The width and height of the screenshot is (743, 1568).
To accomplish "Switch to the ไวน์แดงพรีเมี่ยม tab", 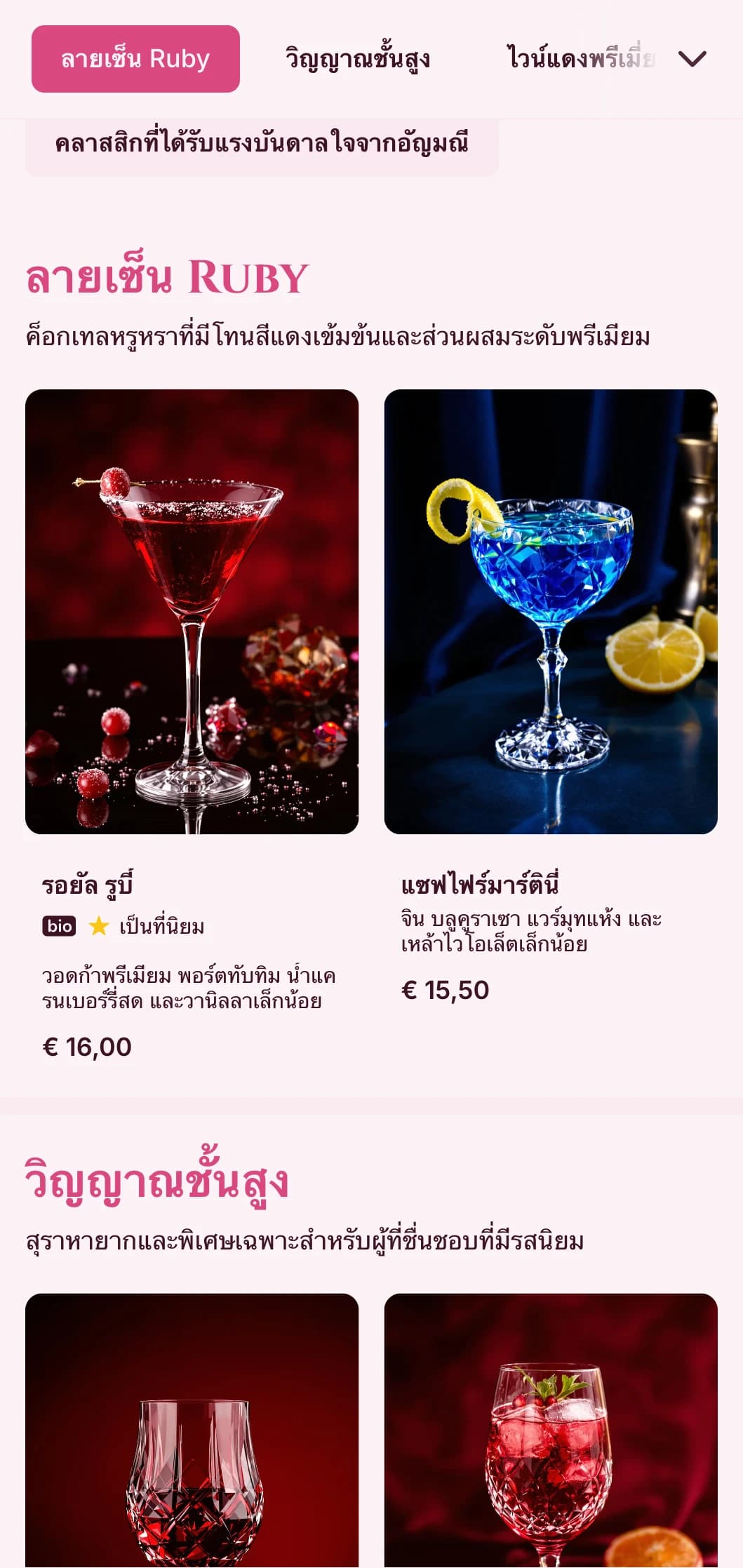I will coord(580,59).
